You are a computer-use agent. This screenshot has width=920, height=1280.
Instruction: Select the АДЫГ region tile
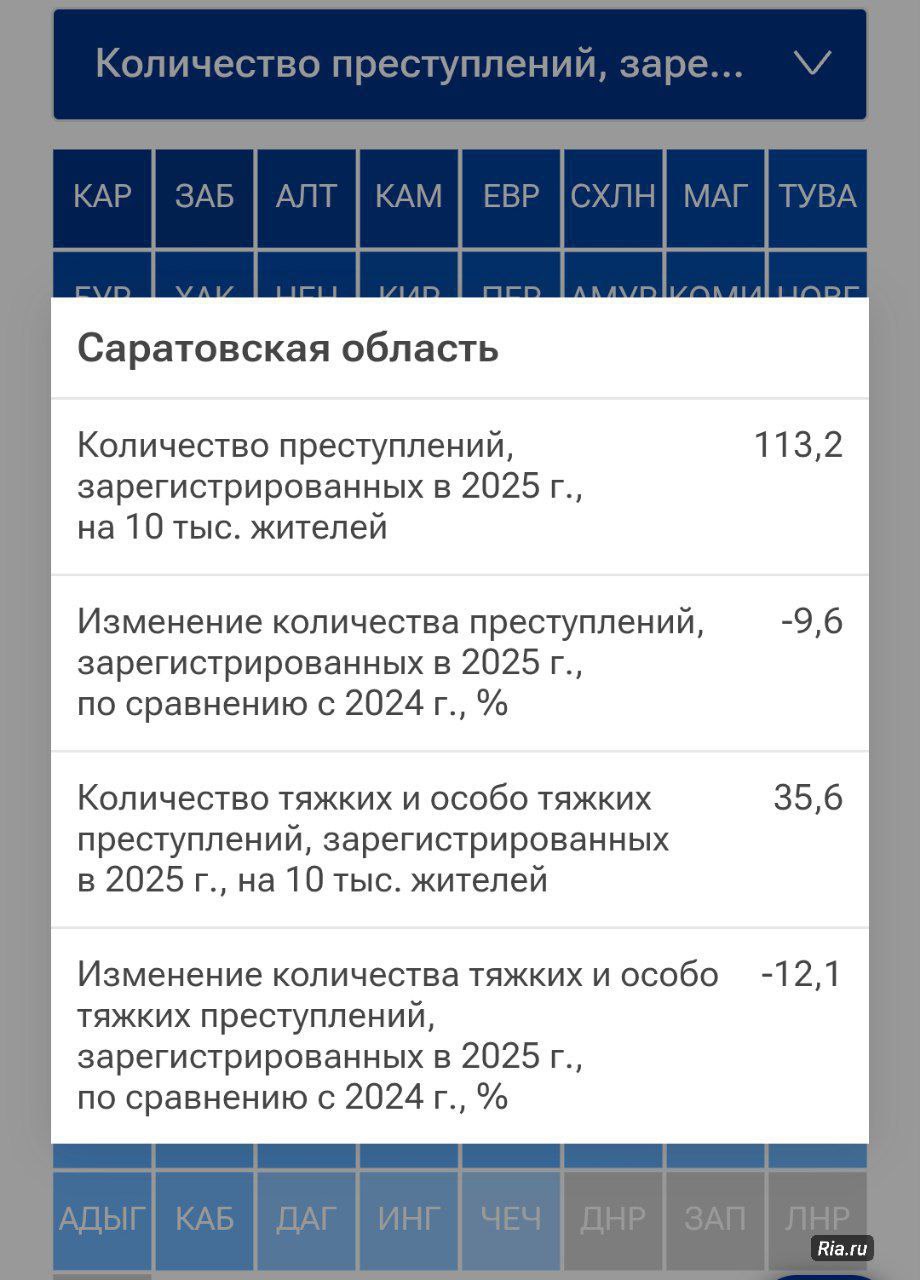[x=102, y=1219]
